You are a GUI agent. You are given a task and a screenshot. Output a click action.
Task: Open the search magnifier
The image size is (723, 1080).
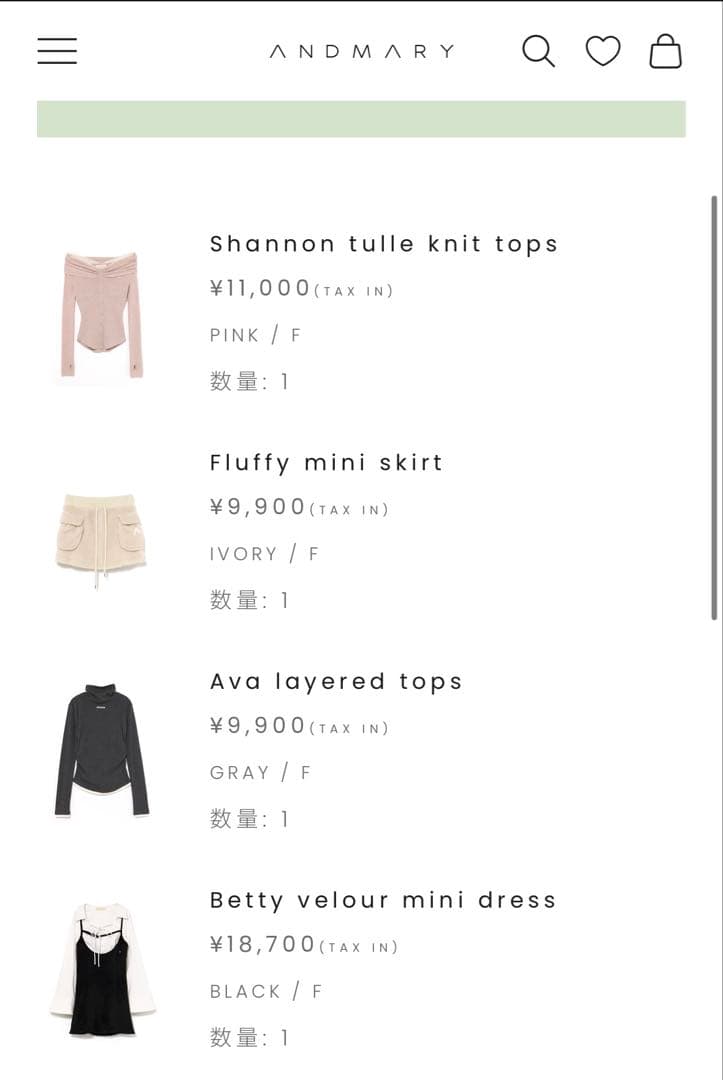click(x=538, y=51)
